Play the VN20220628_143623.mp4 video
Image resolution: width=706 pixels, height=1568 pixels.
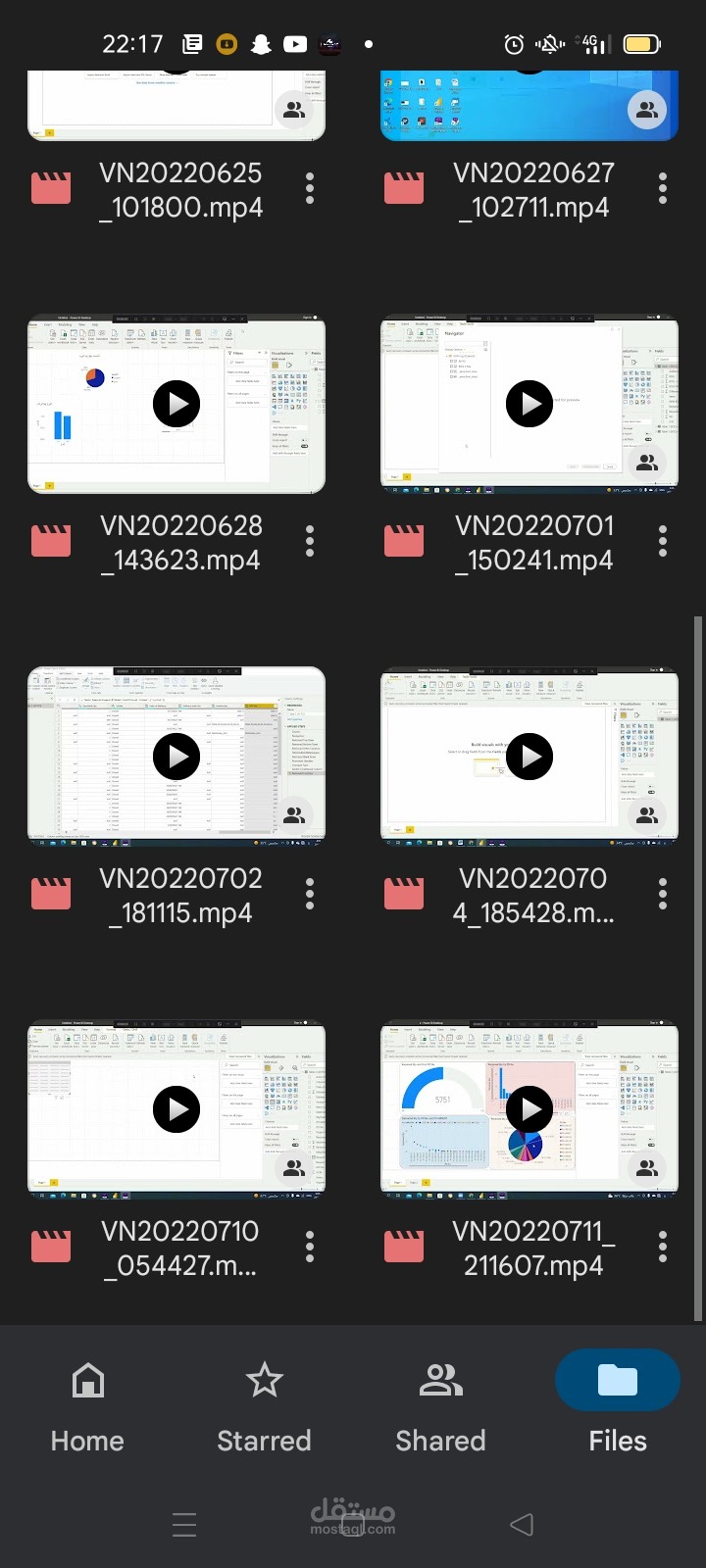point(176,403)
